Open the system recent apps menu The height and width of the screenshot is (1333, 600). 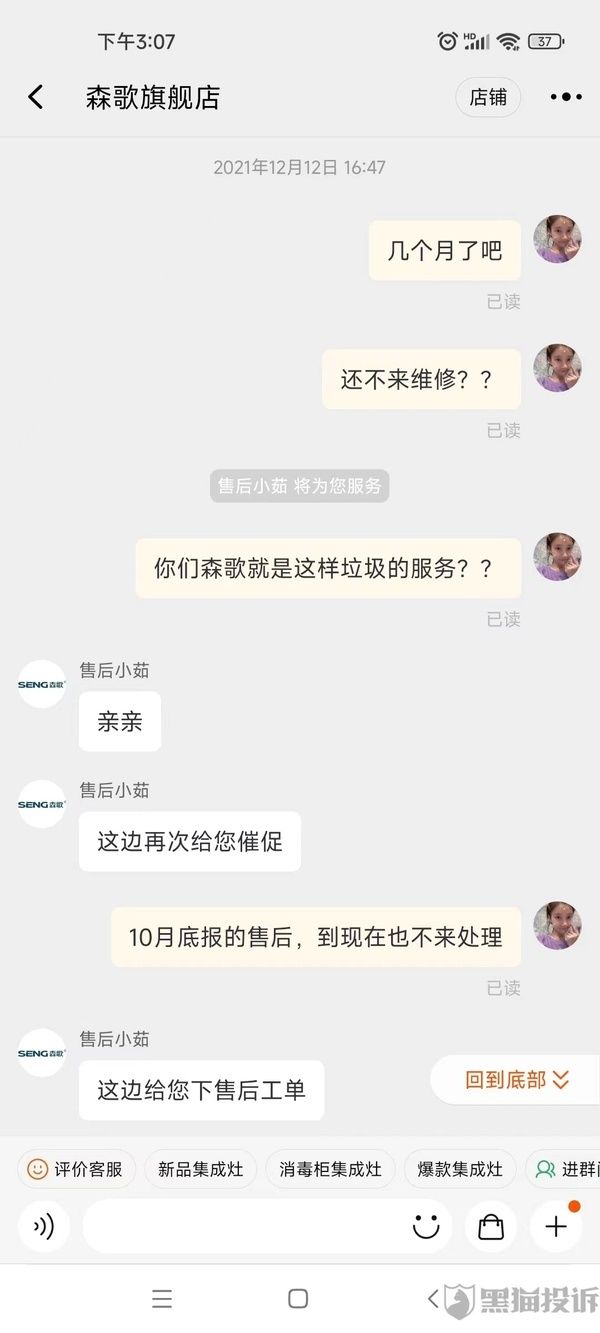coord(162,1299)
